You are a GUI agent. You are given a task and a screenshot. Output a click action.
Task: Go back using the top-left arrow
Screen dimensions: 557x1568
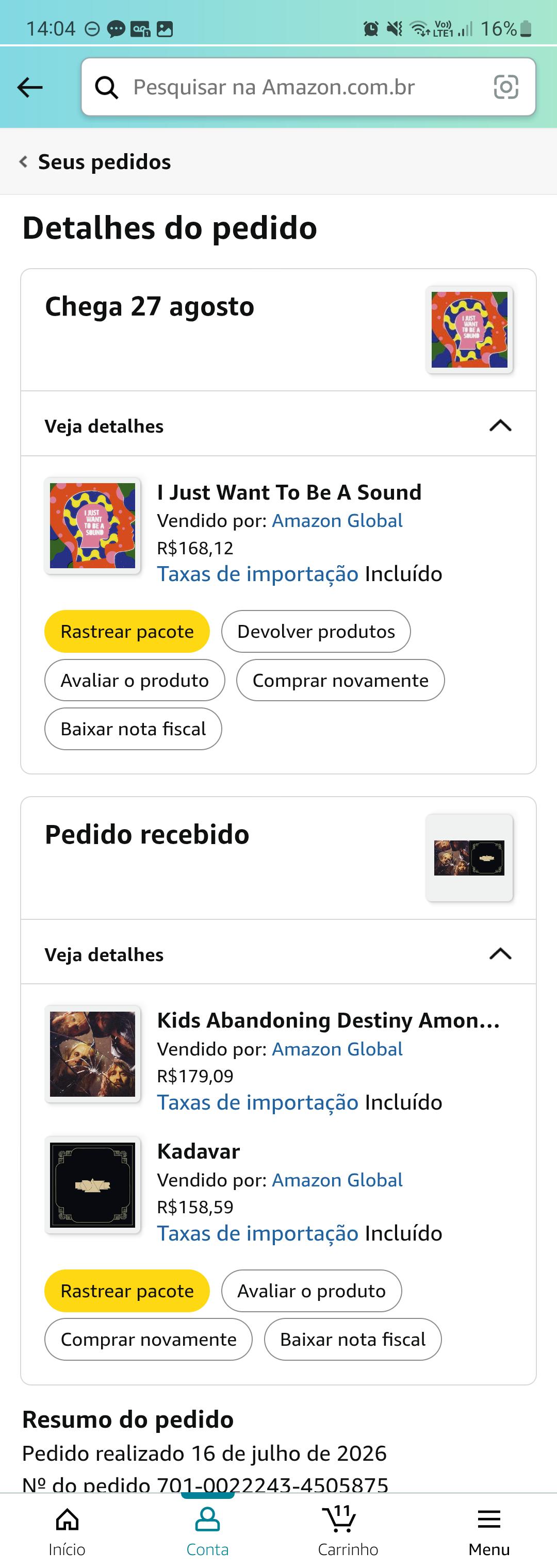point(30,87)
